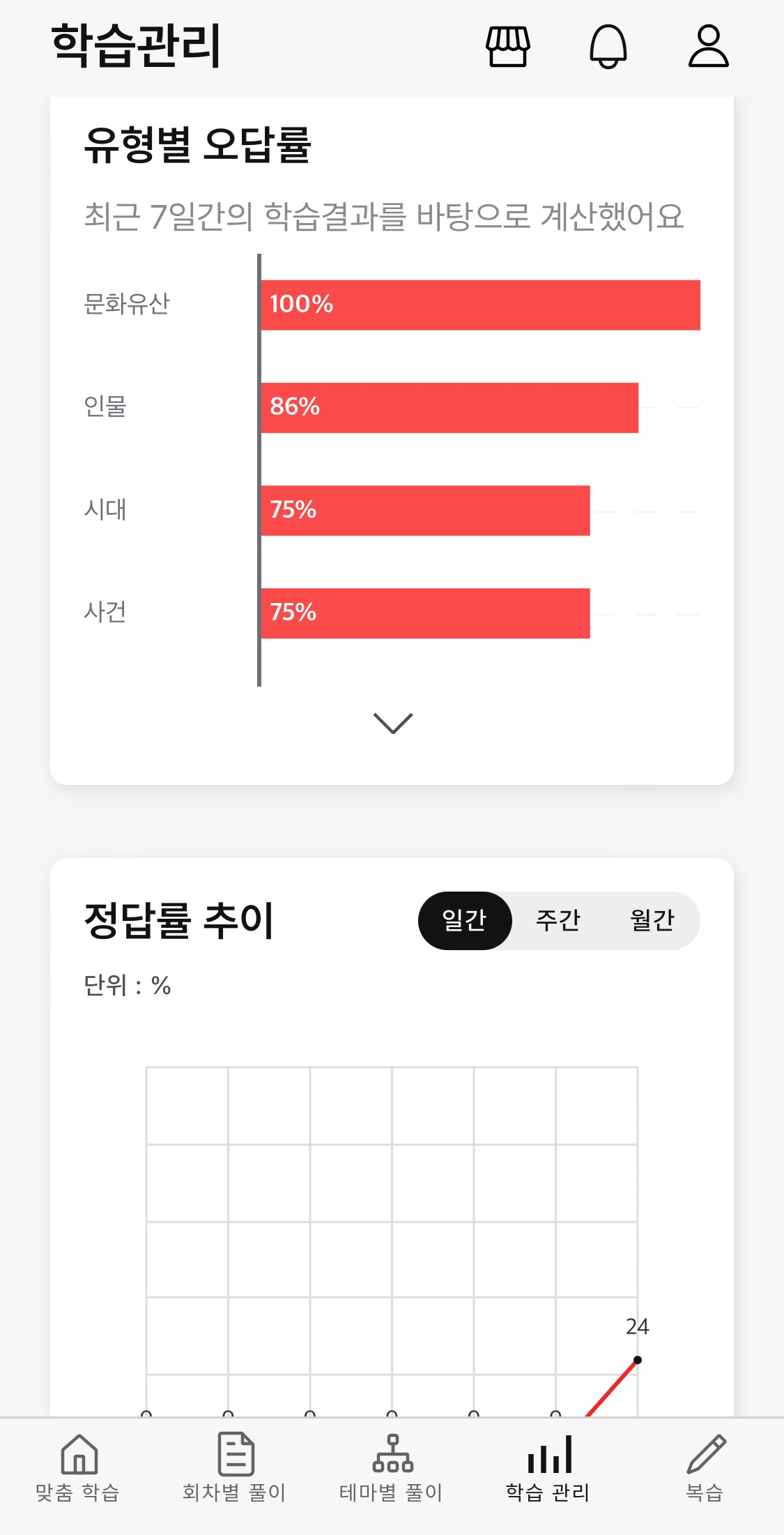Switch to the 주간 view
Viewport: 784px width, 1535px height.
point(558,920)
